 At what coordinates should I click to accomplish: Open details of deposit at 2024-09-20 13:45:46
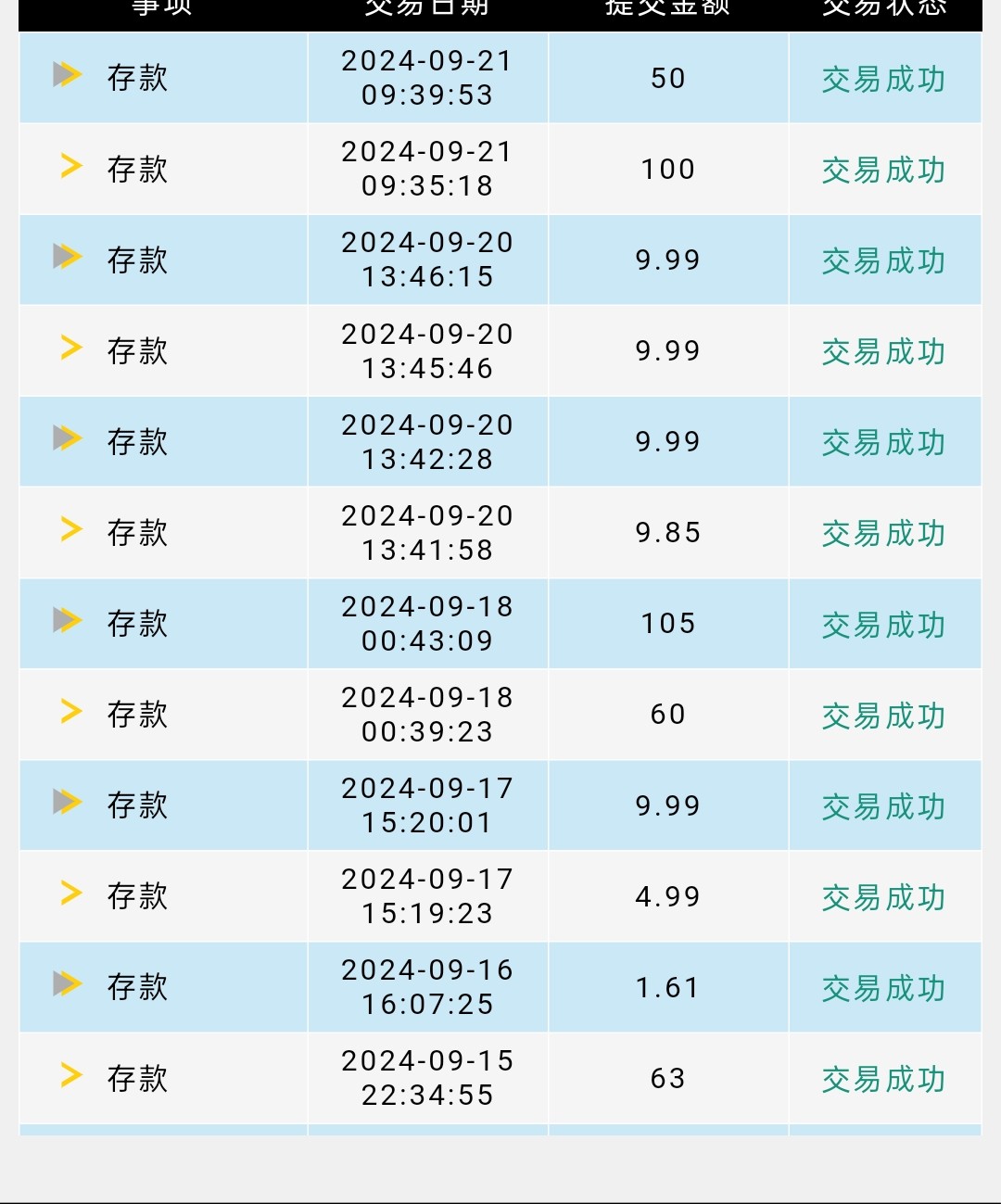70,349
